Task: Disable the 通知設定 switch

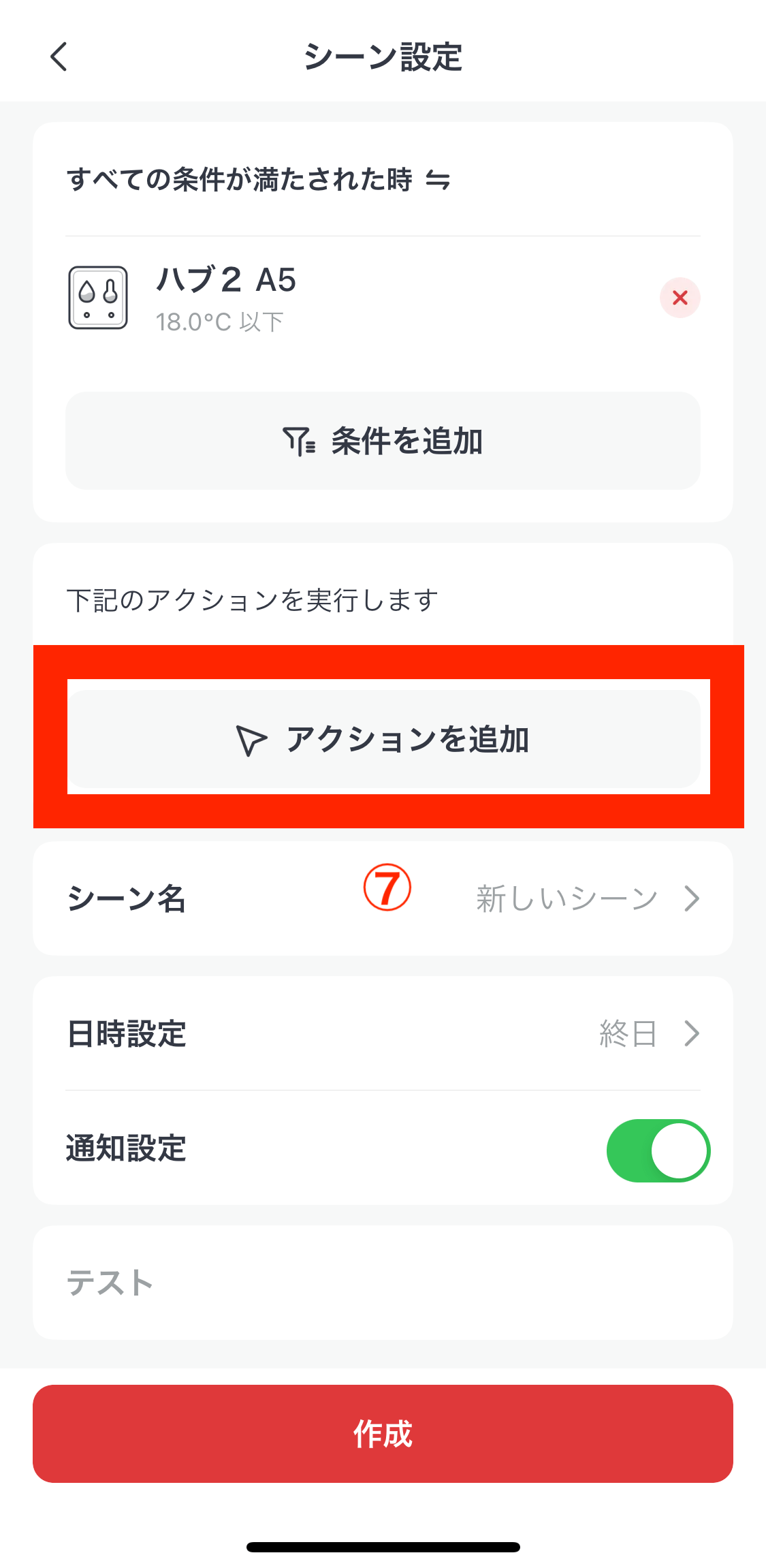Action: coord(658,1150)
